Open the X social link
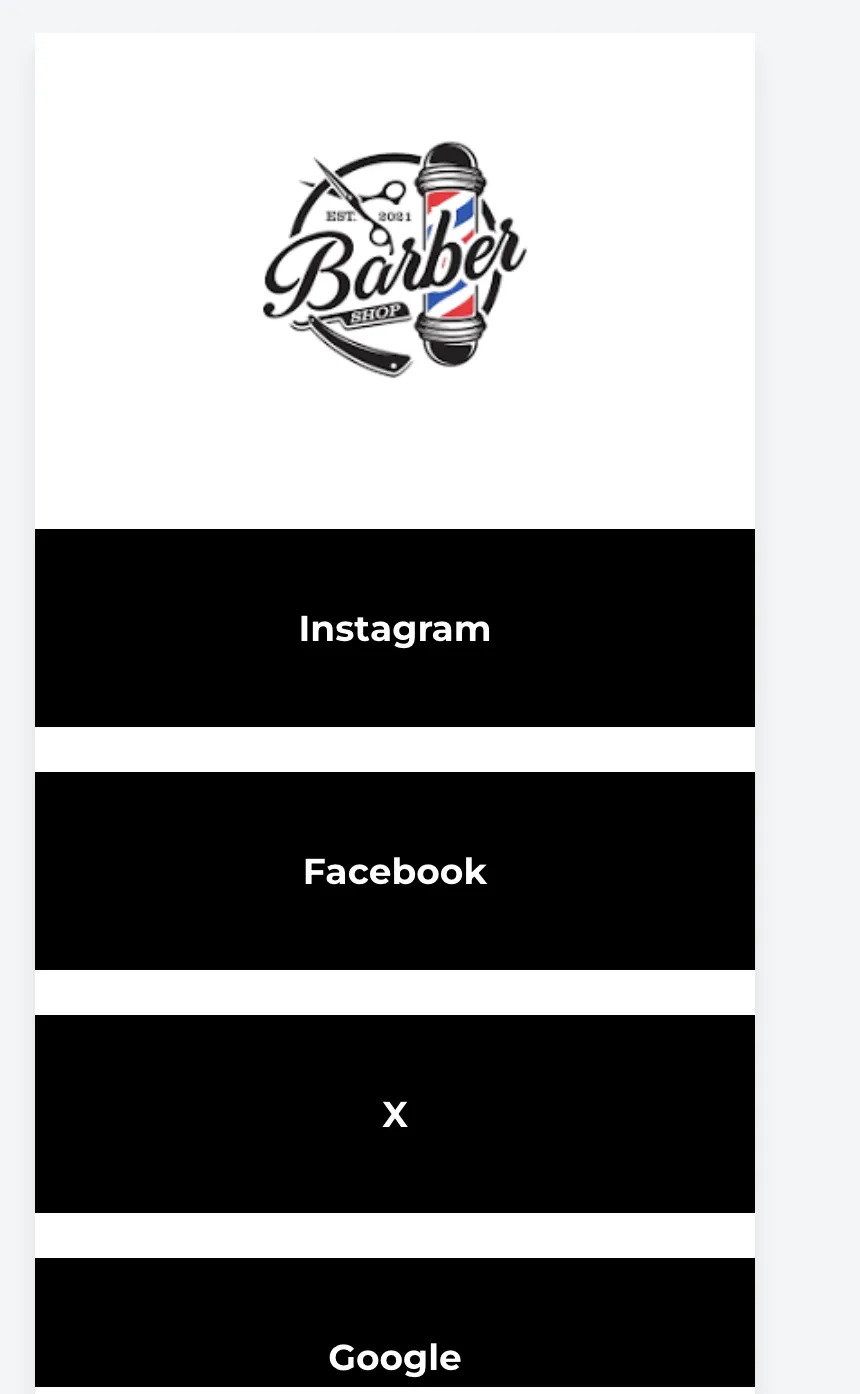Screen dimensions: 860x1394 click(395, 1114)
